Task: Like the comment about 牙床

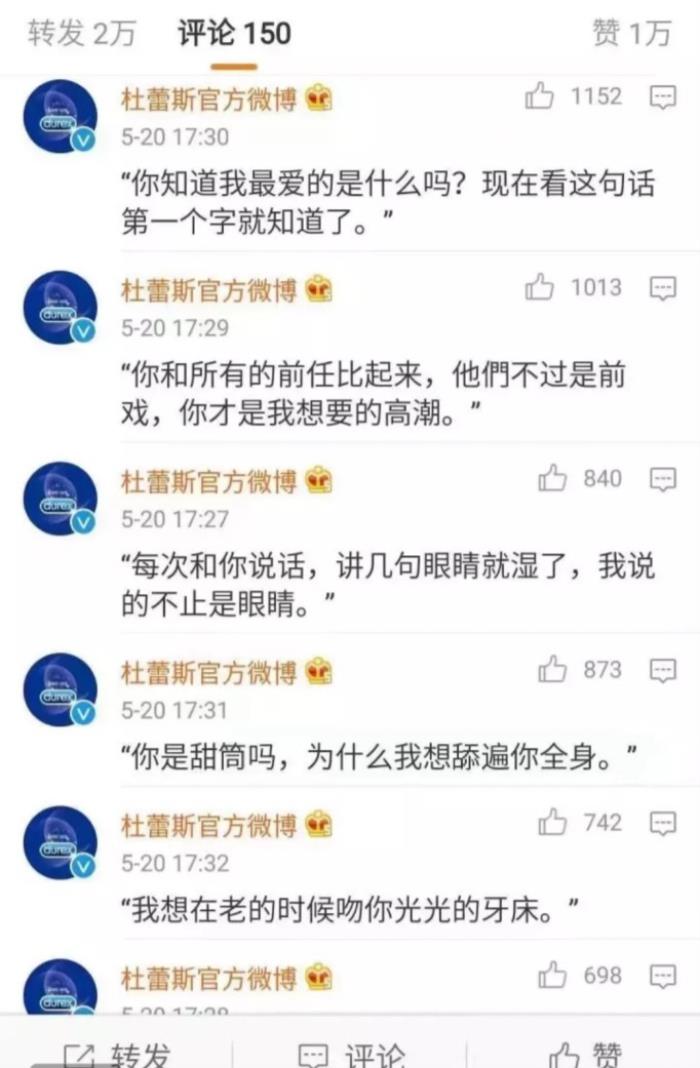Action: click(x=553, y=823)
